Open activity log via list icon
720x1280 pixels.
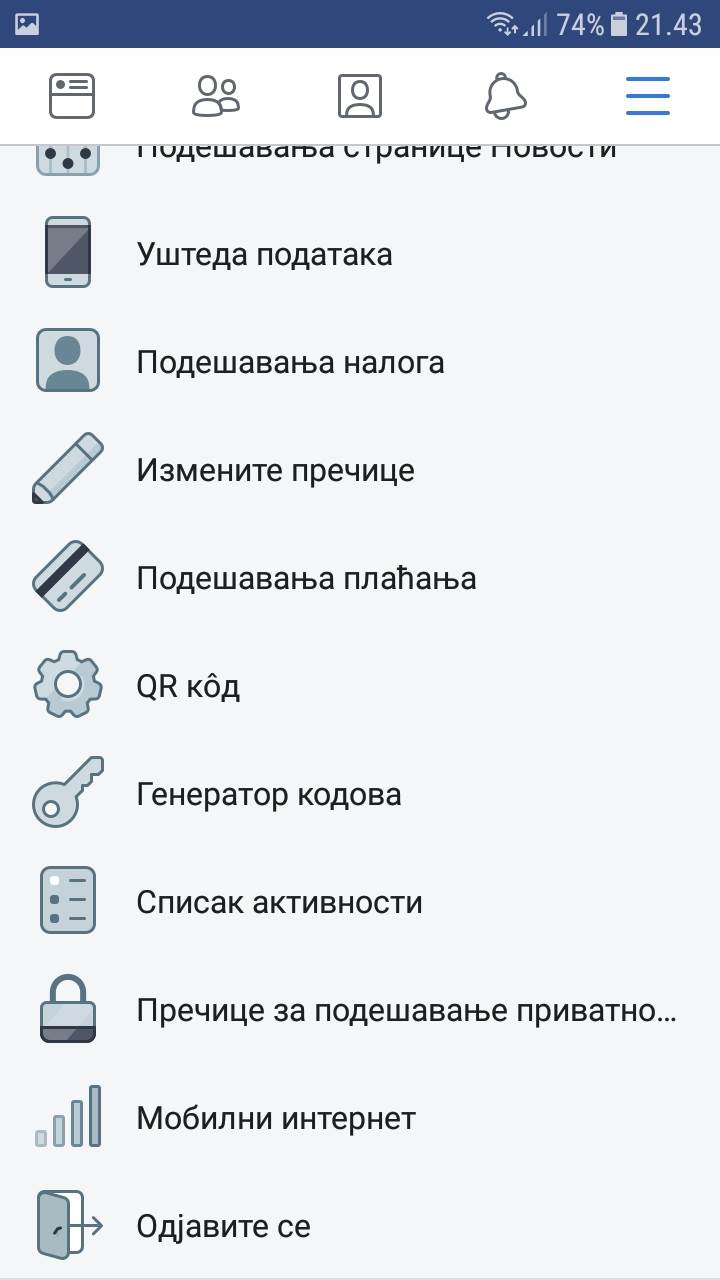[x=67, y=900]
